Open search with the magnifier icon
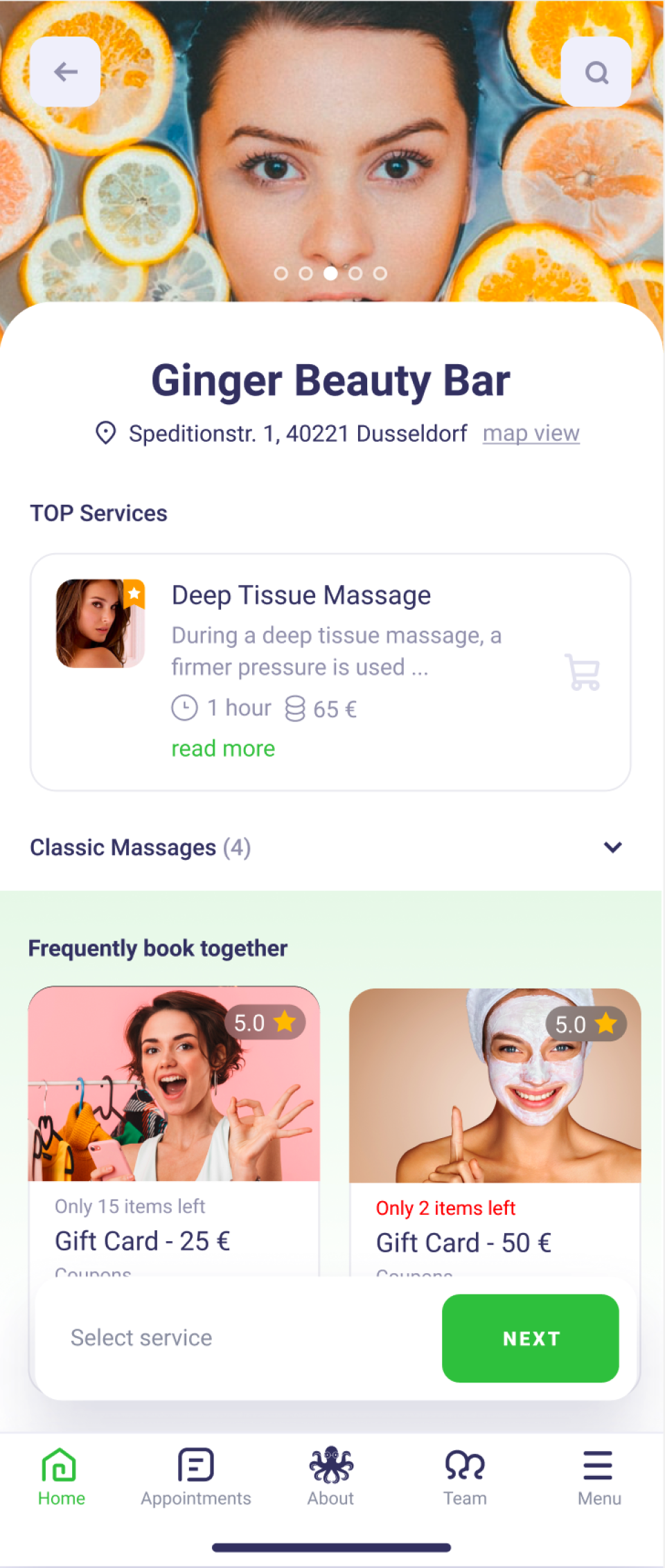Image resolution: width=665 pixels, height=1568 pixels. click(596, 72)
